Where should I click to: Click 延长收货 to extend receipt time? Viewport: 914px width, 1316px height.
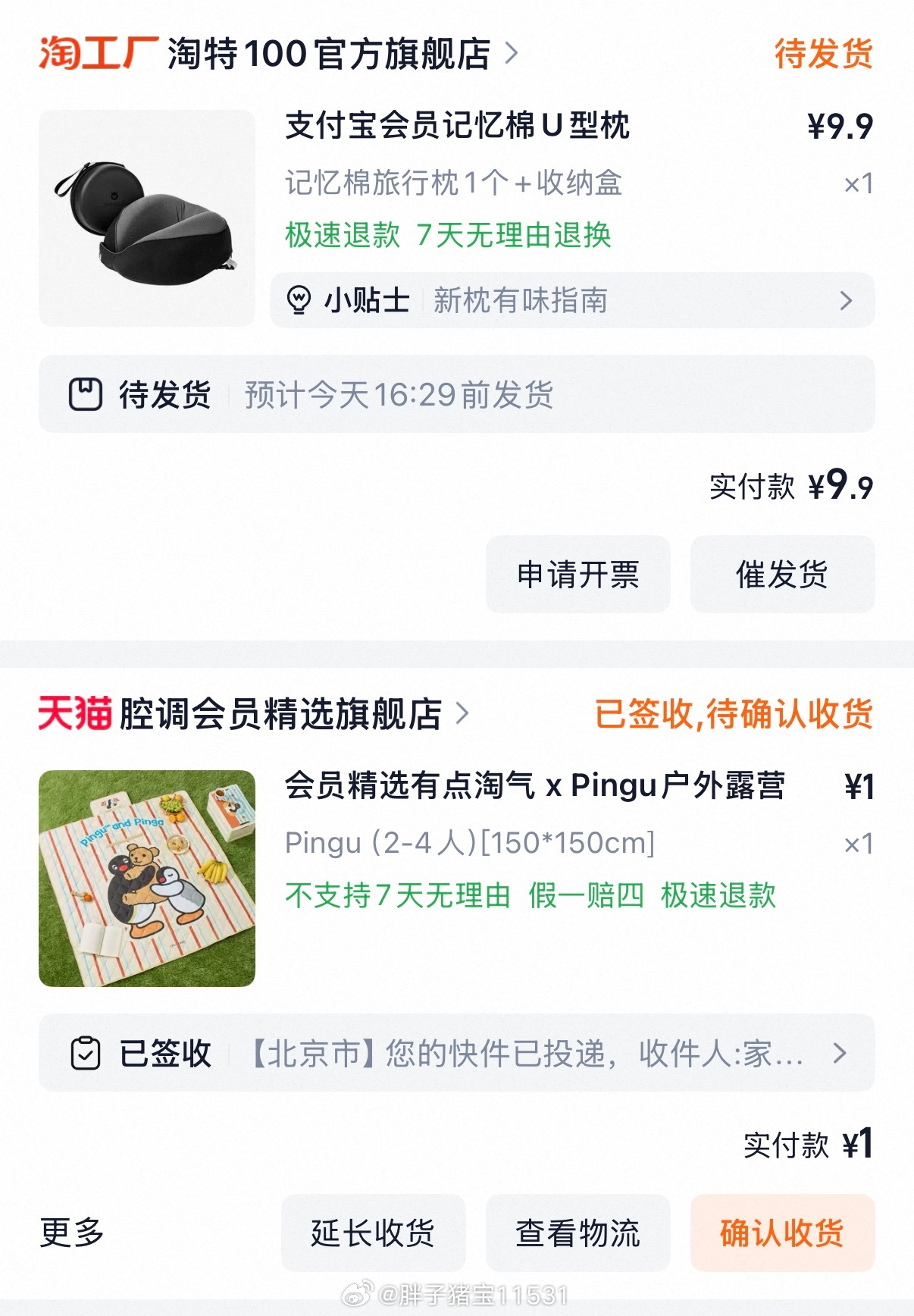pos(372,1233)
